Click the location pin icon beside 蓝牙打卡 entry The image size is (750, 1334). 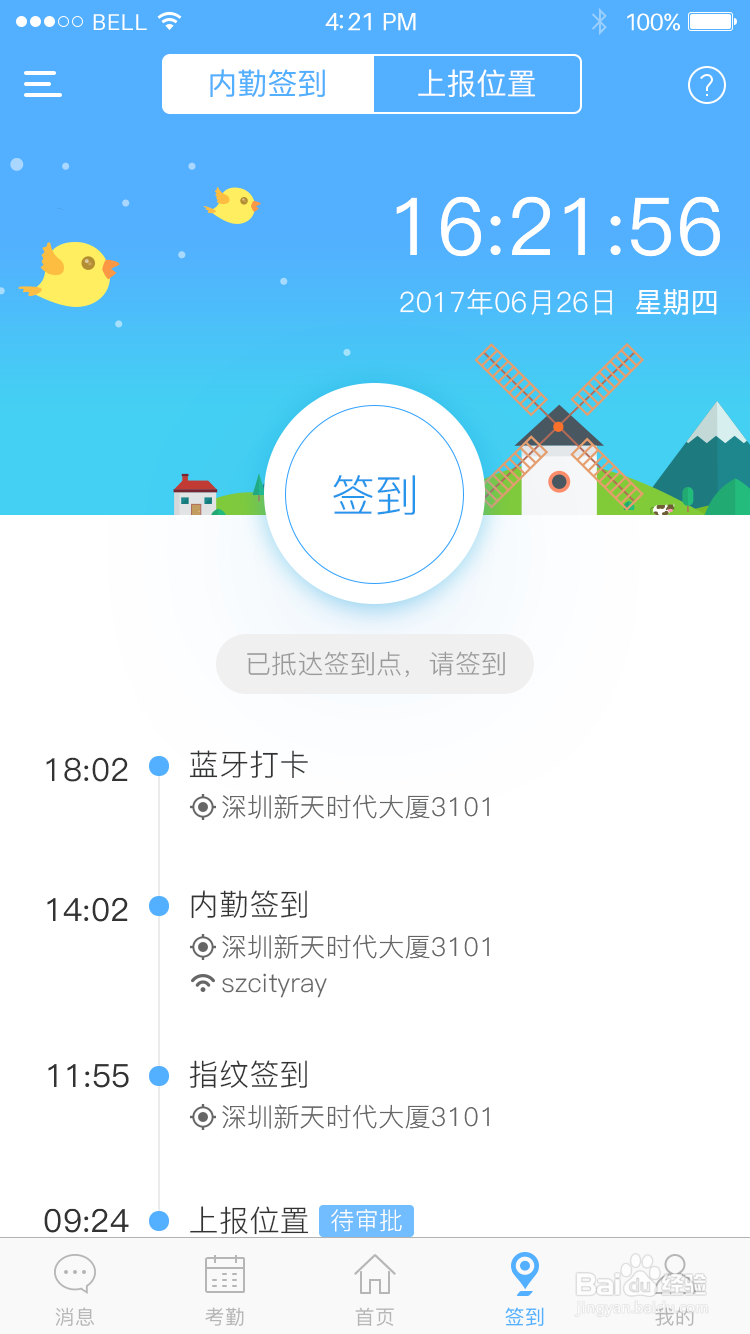204,807
